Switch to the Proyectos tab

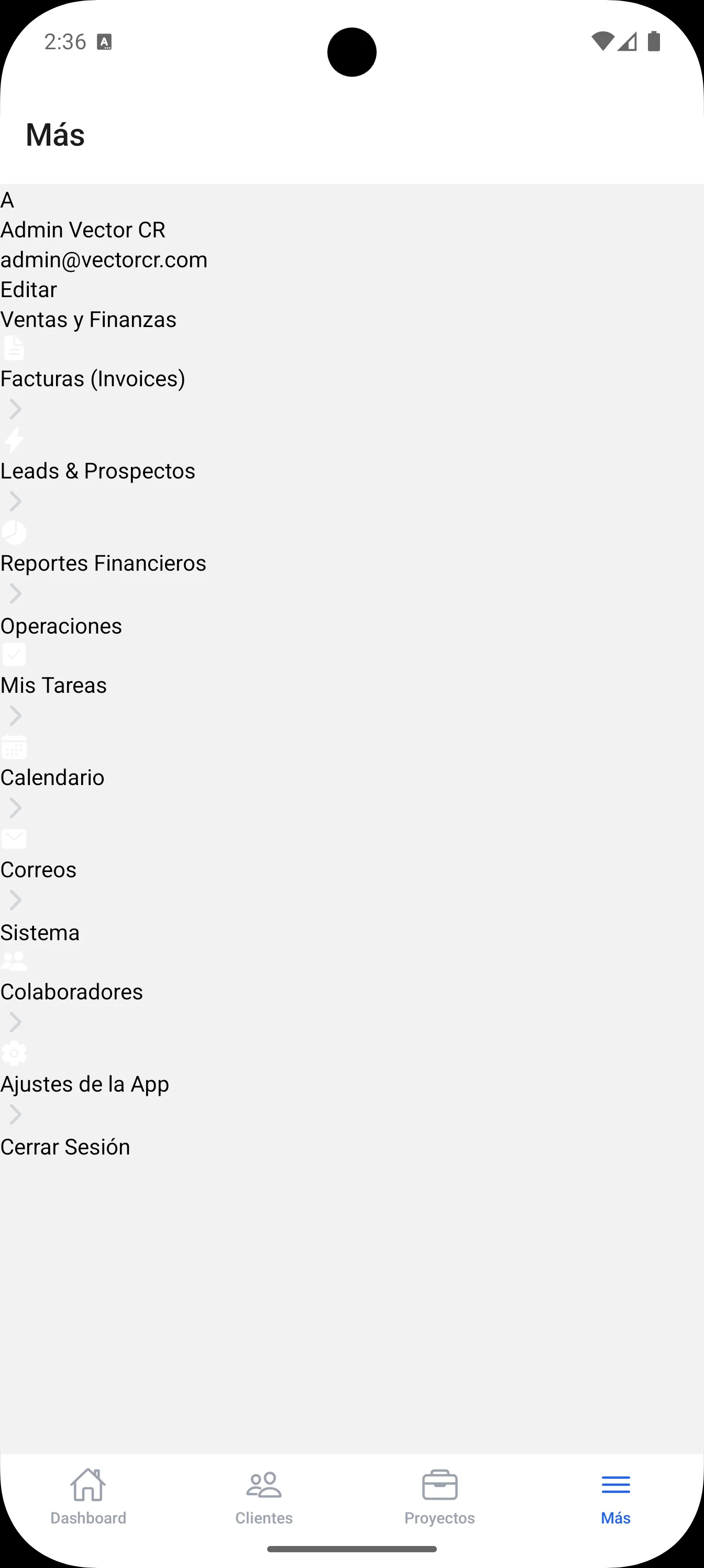coord(439,1496)
